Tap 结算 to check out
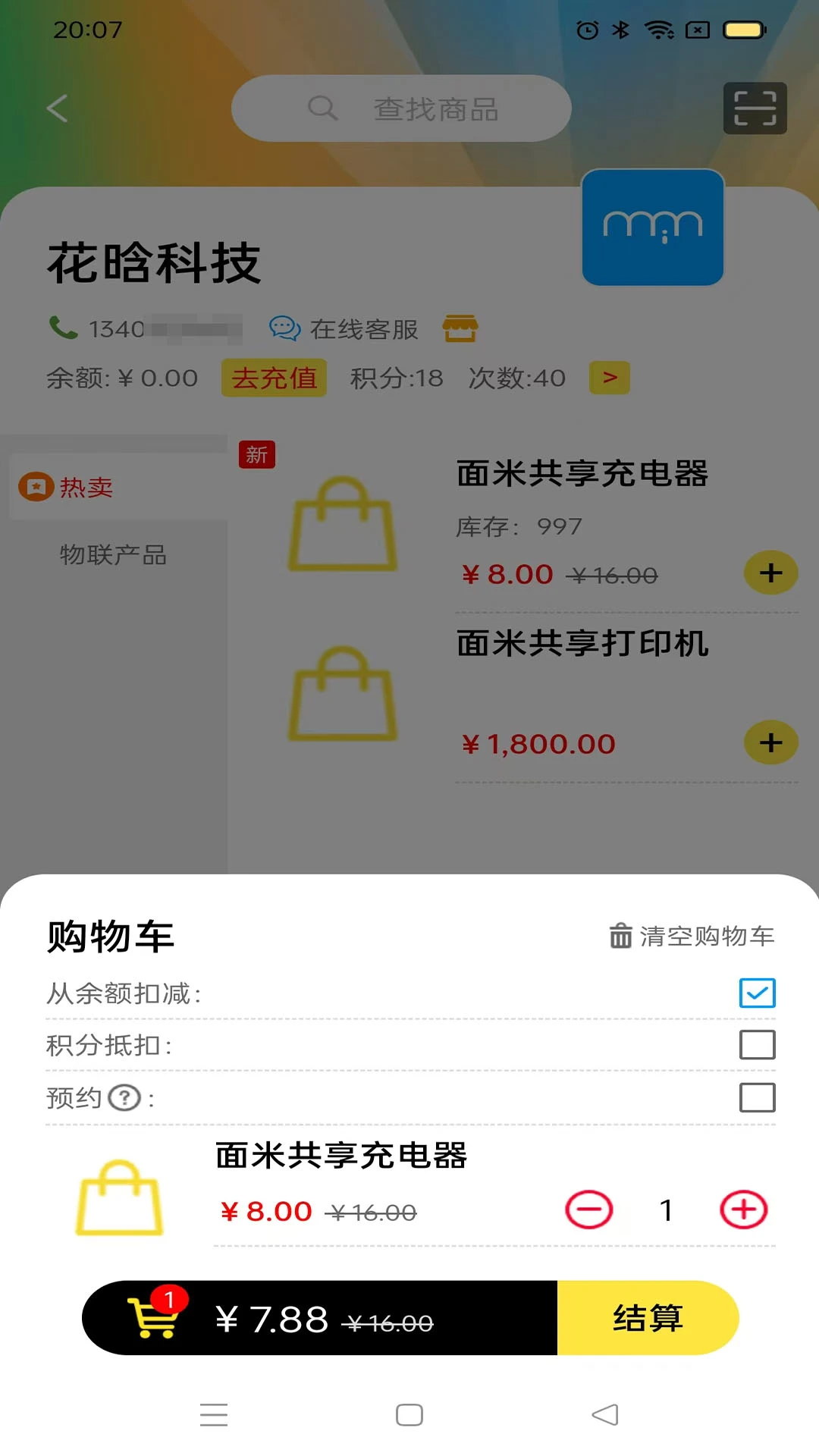Image resolution: width=819 pixels, height=1456 pixels. pos(648,1318)
